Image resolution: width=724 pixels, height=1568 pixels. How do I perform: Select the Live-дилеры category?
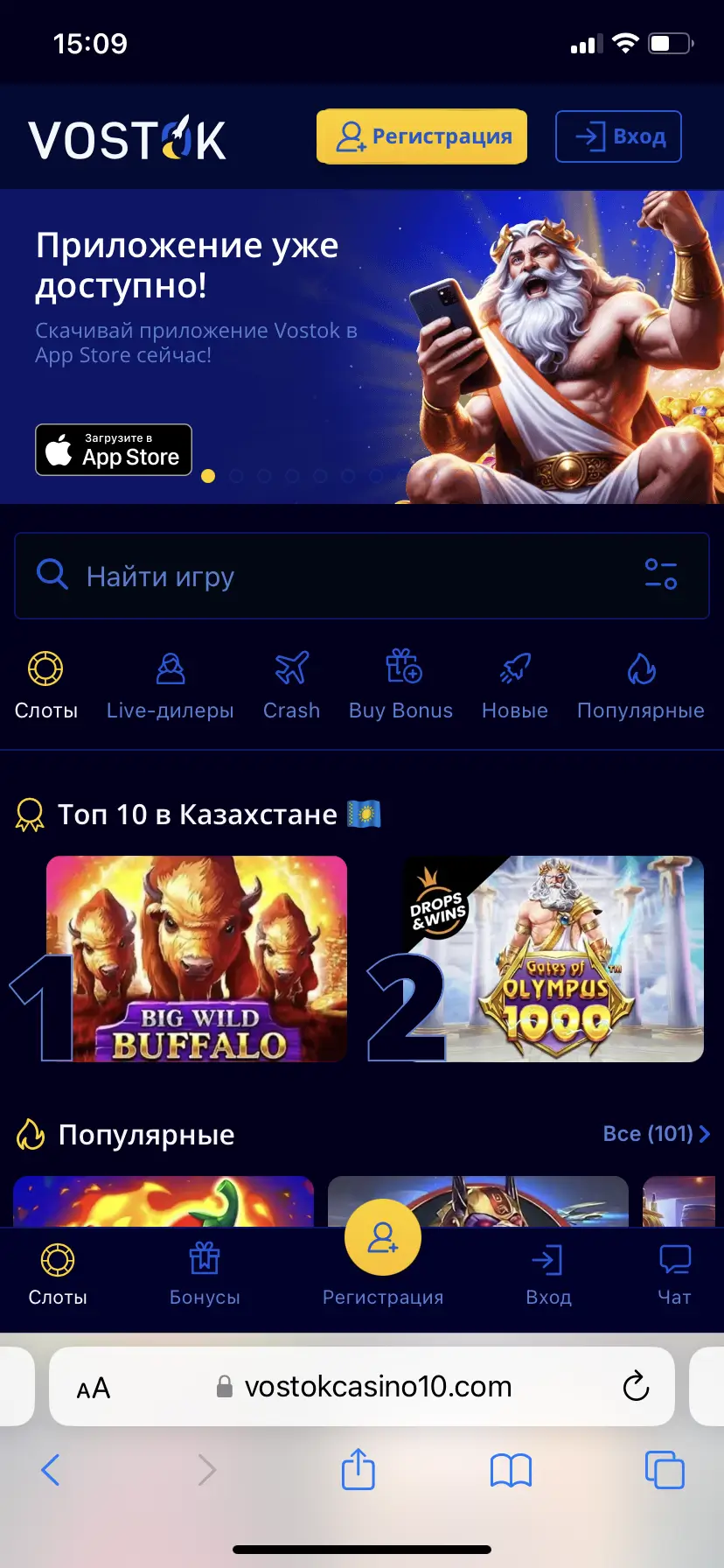pyautogui.click(x=170, y=686)
